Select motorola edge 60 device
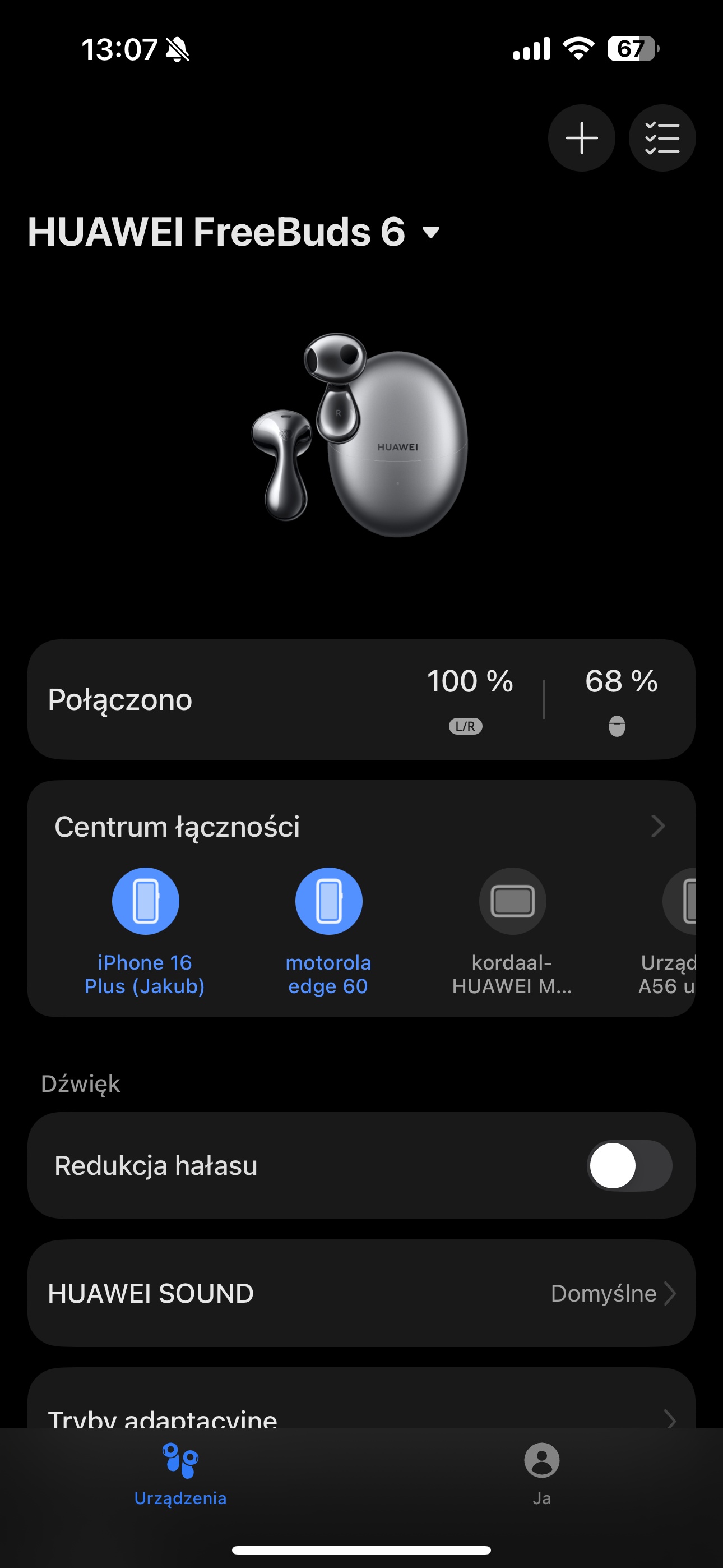Screen dimensions: 723x1568 328,931
